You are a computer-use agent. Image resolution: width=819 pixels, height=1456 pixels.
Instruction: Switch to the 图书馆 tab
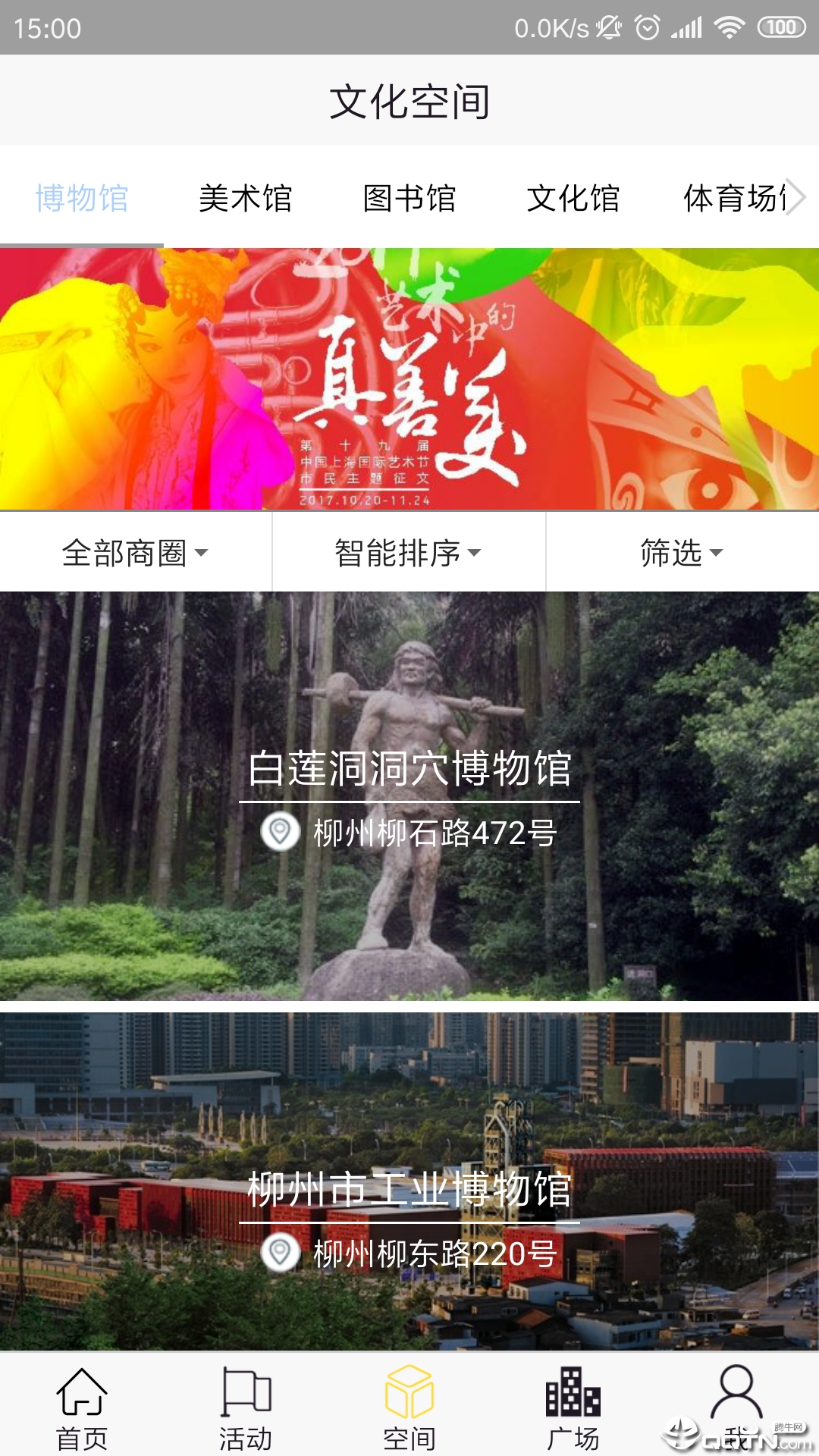409,199
